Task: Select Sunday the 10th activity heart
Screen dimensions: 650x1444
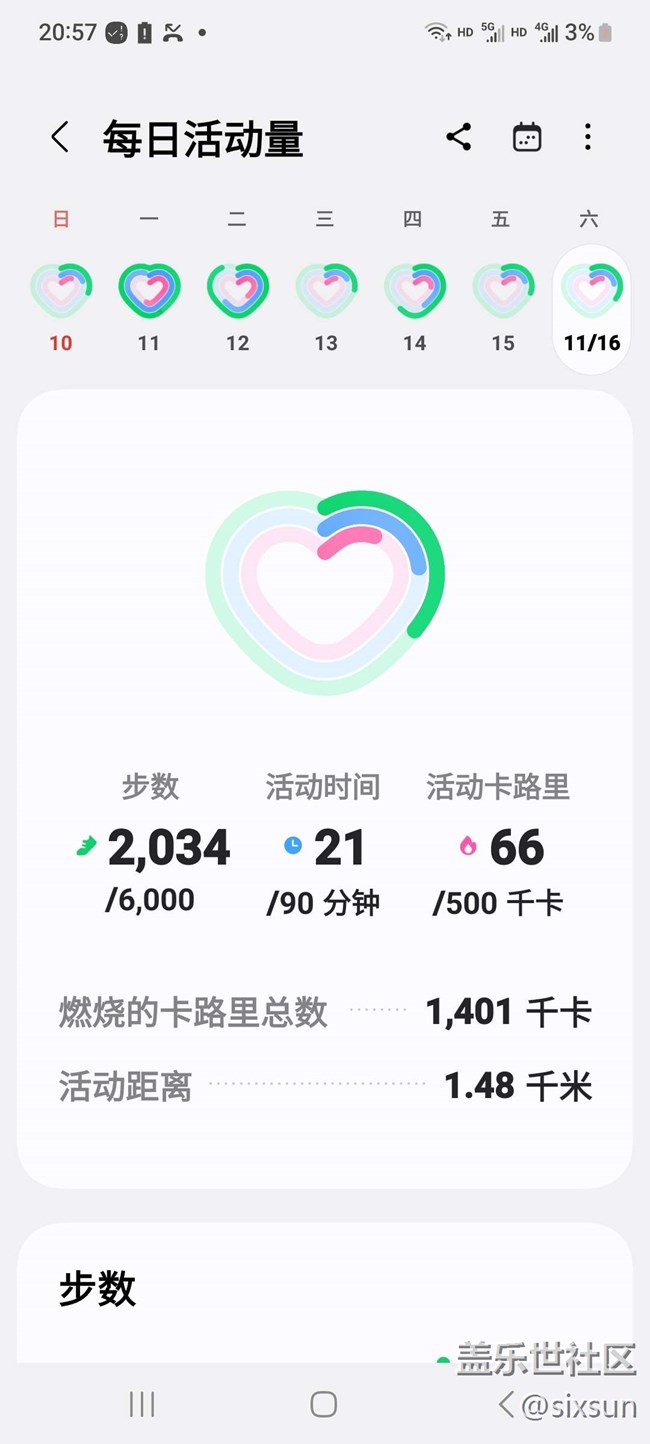Action: 61,290
